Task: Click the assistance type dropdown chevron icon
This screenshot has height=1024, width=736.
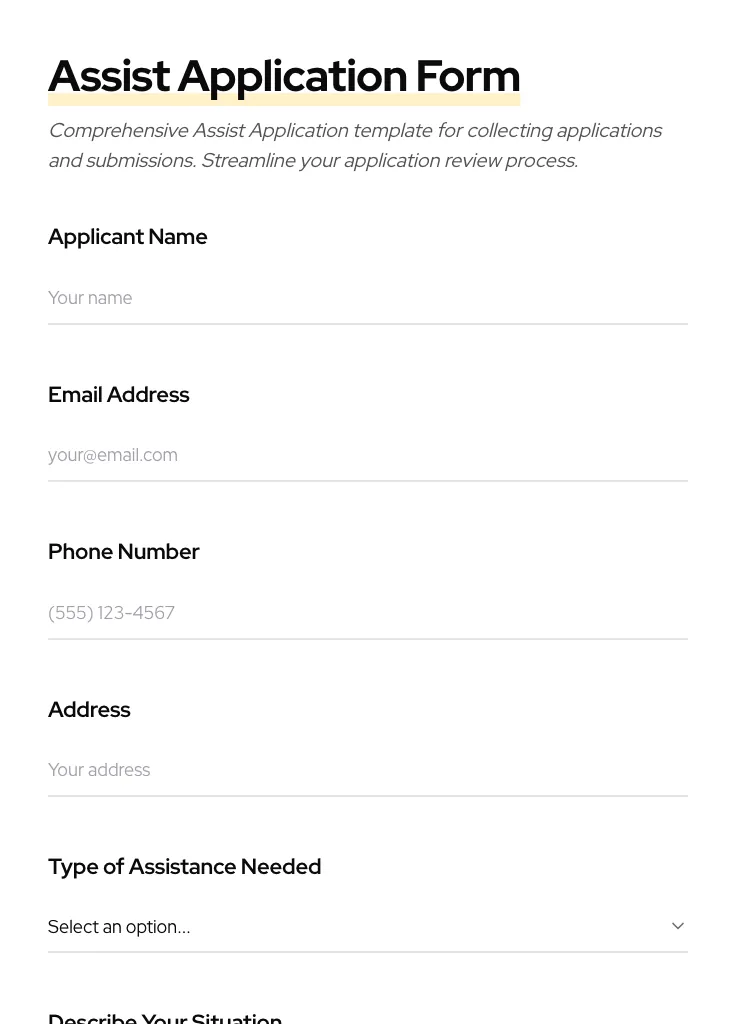Action: (x=677, y=926)
